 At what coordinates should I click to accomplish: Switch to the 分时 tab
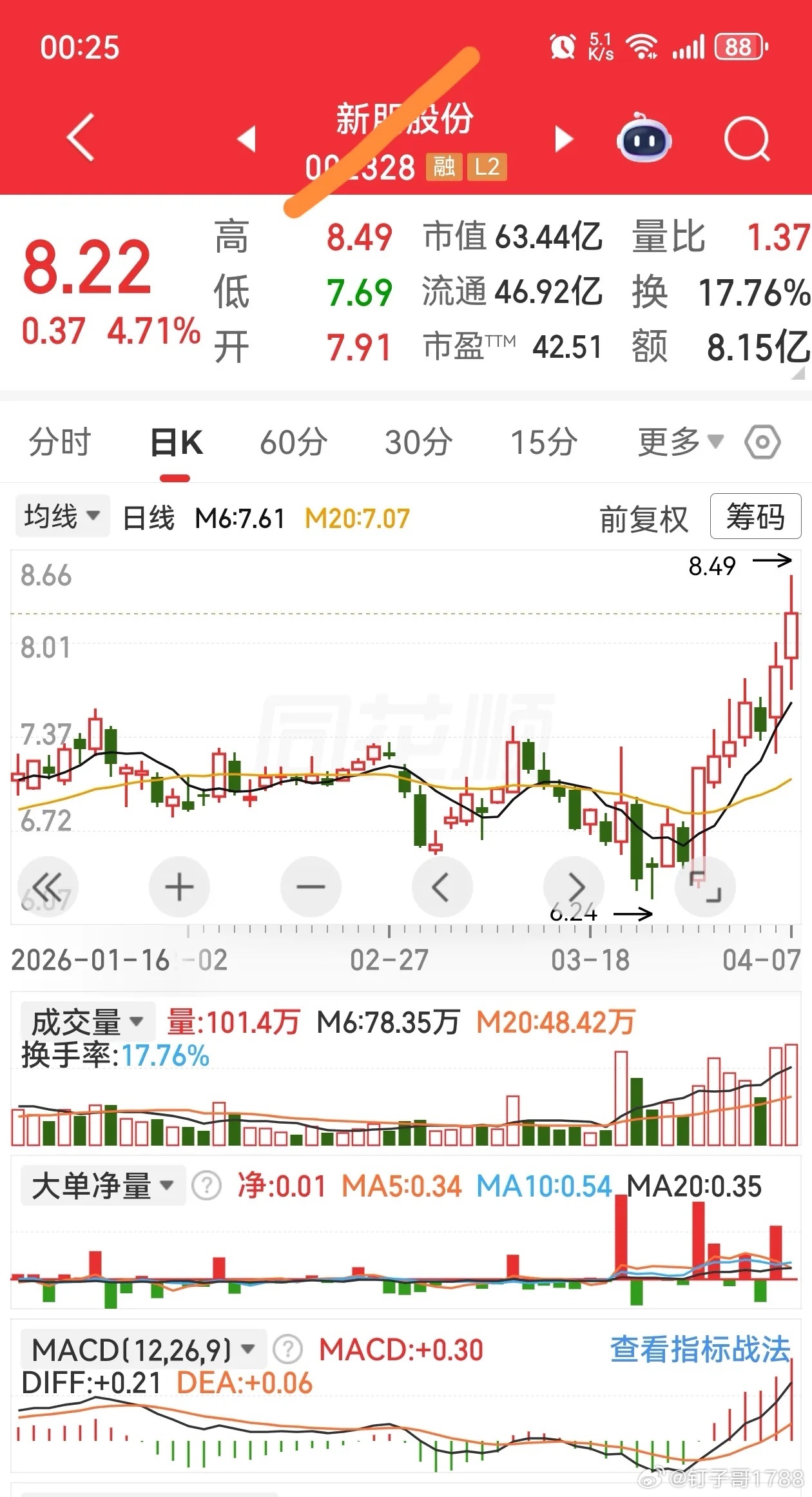[60, 443]
